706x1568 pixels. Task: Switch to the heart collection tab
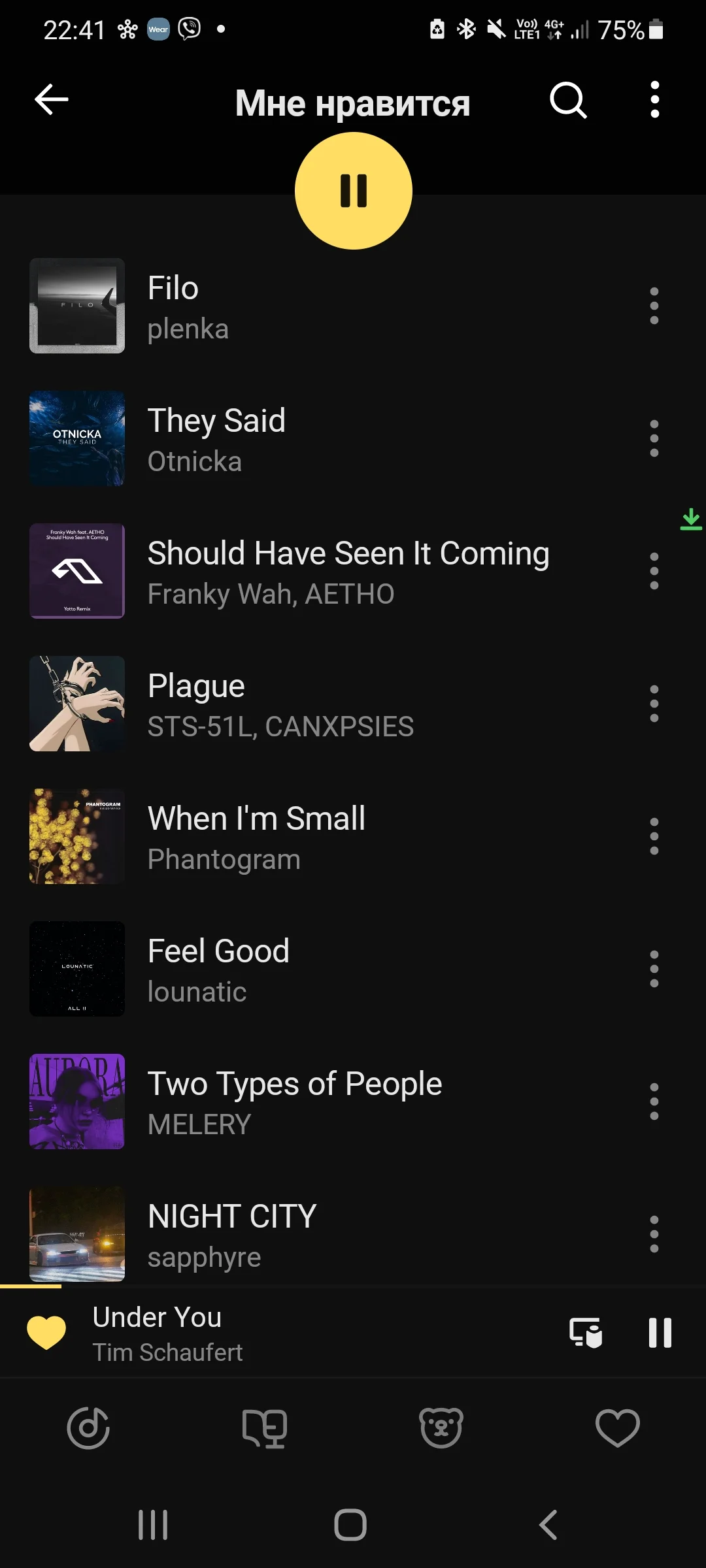pyautogui.click(x=618, y=1428)
